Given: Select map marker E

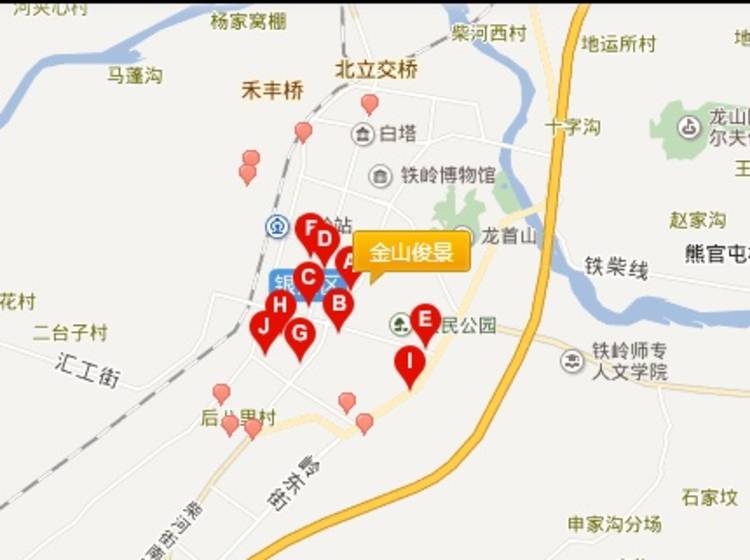Looking at the screenshot, I should point(425,320).
